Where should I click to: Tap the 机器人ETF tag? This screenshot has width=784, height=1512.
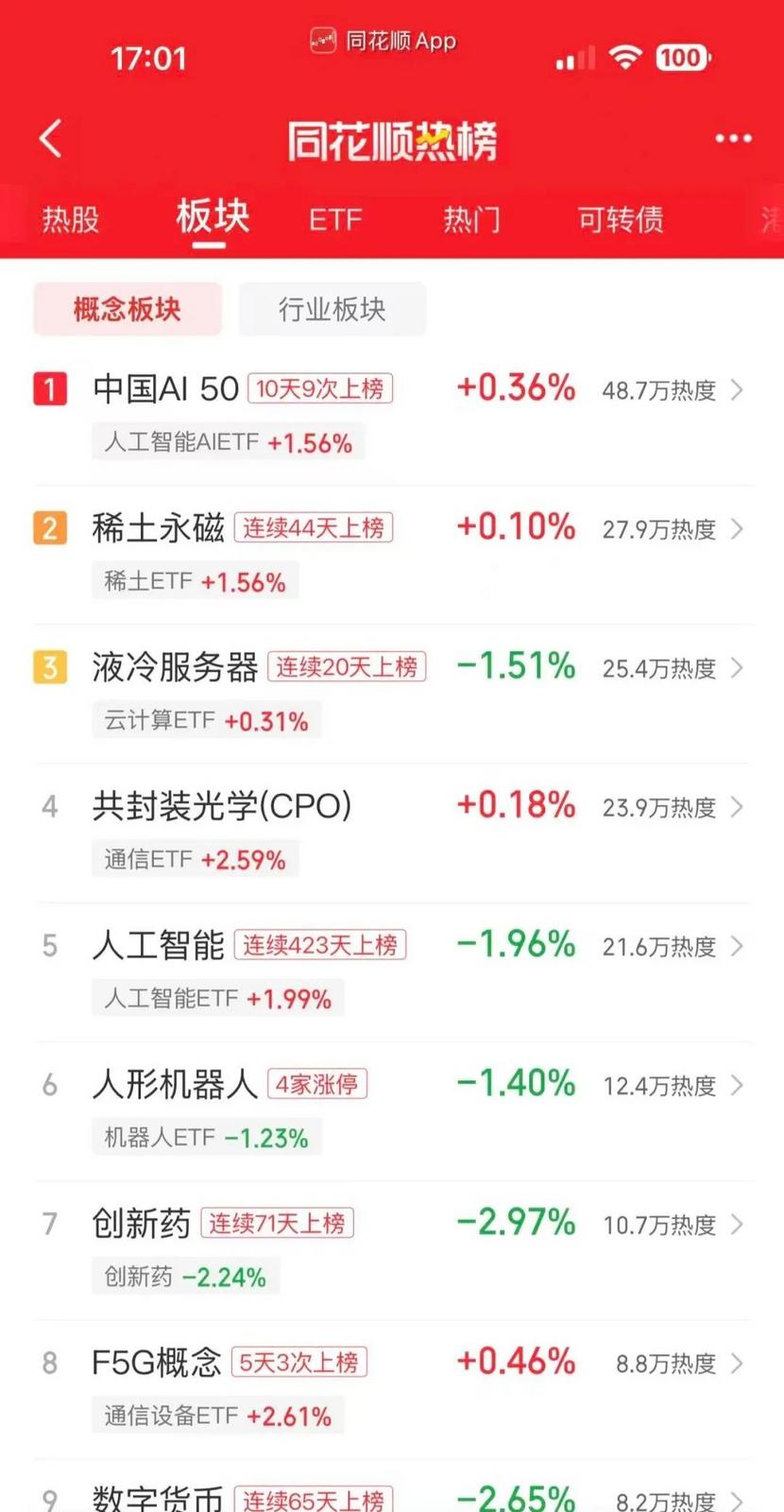point(207,1138)
